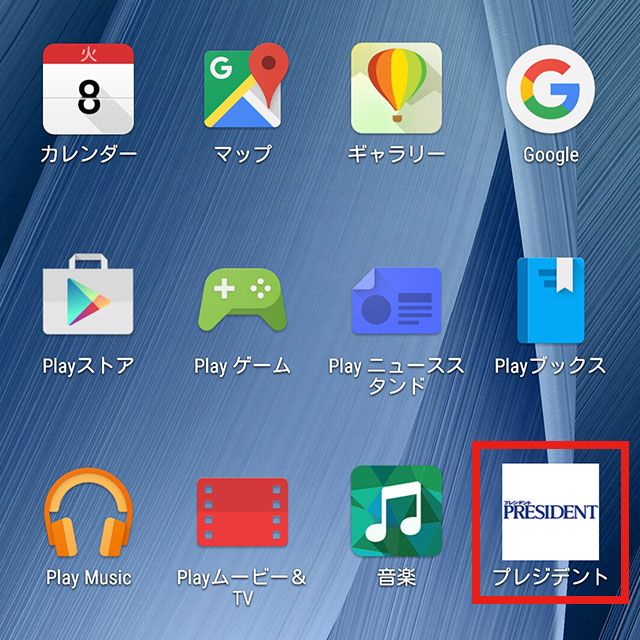Open Play ニューススタンド
This screenshot has height=640, width=640.
(x=396, y=298)
